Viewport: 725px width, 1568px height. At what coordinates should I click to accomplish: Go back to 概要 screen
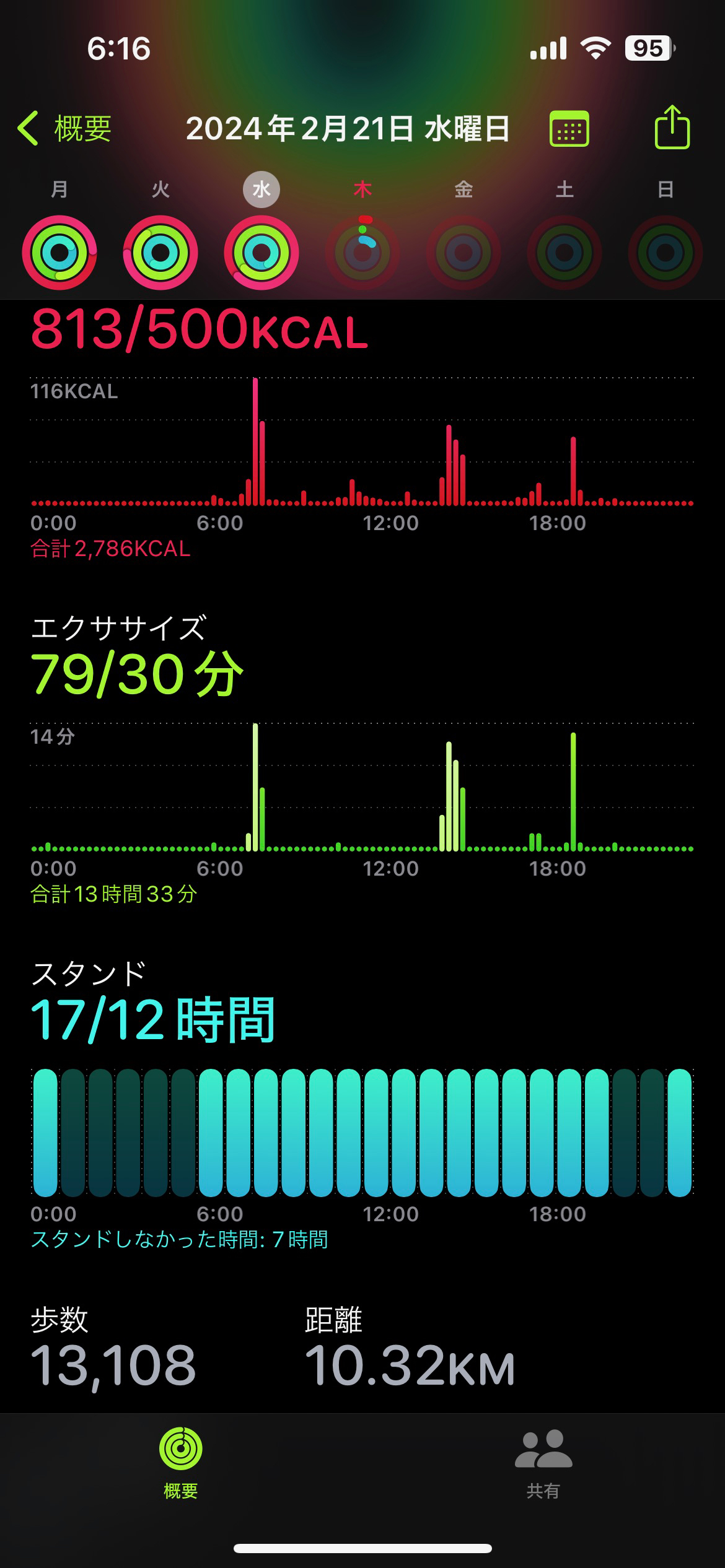pyautogui.click(x=64, y=129)
